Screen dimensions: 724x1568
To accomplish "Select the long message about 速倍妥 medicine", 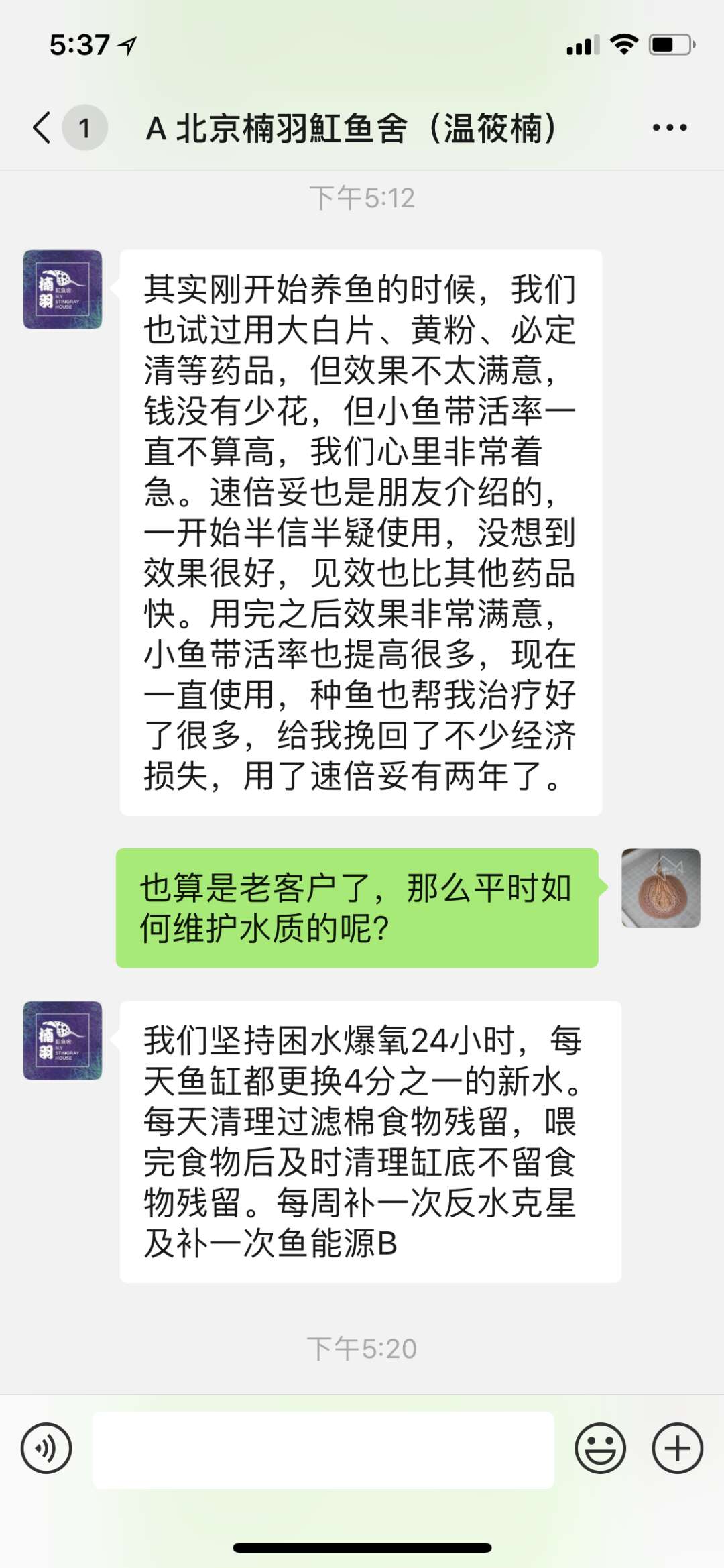I will pyautogui.click(x=359, y=530).
